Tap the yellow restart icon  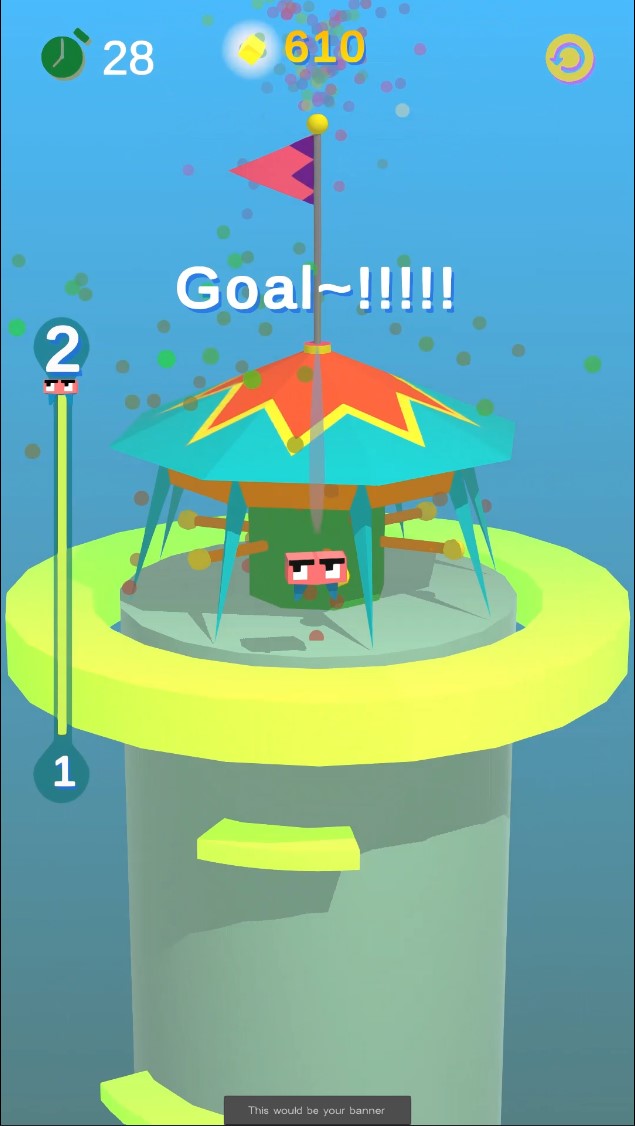pos(570,58)
